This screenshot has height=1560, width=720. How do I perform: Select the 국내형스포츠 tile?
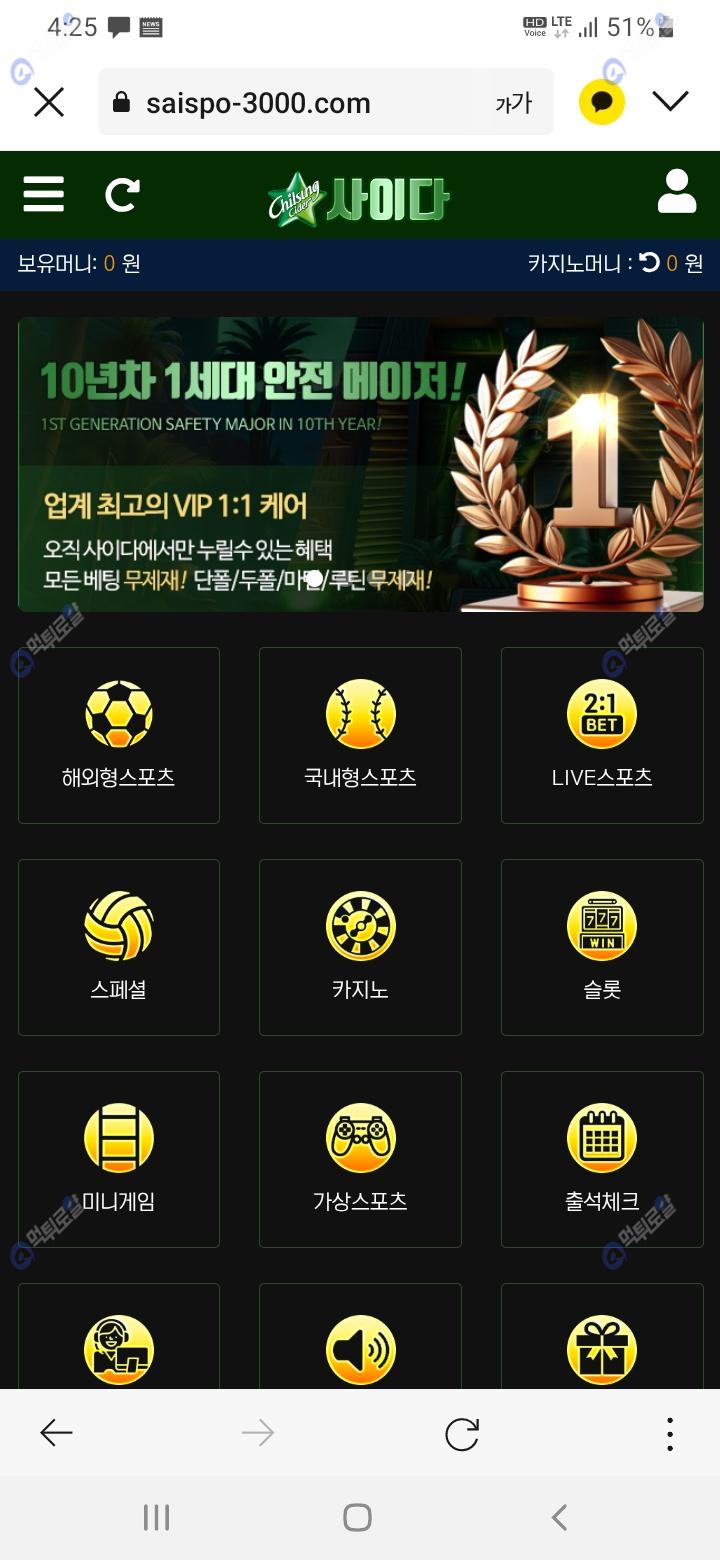pos(360,735)
